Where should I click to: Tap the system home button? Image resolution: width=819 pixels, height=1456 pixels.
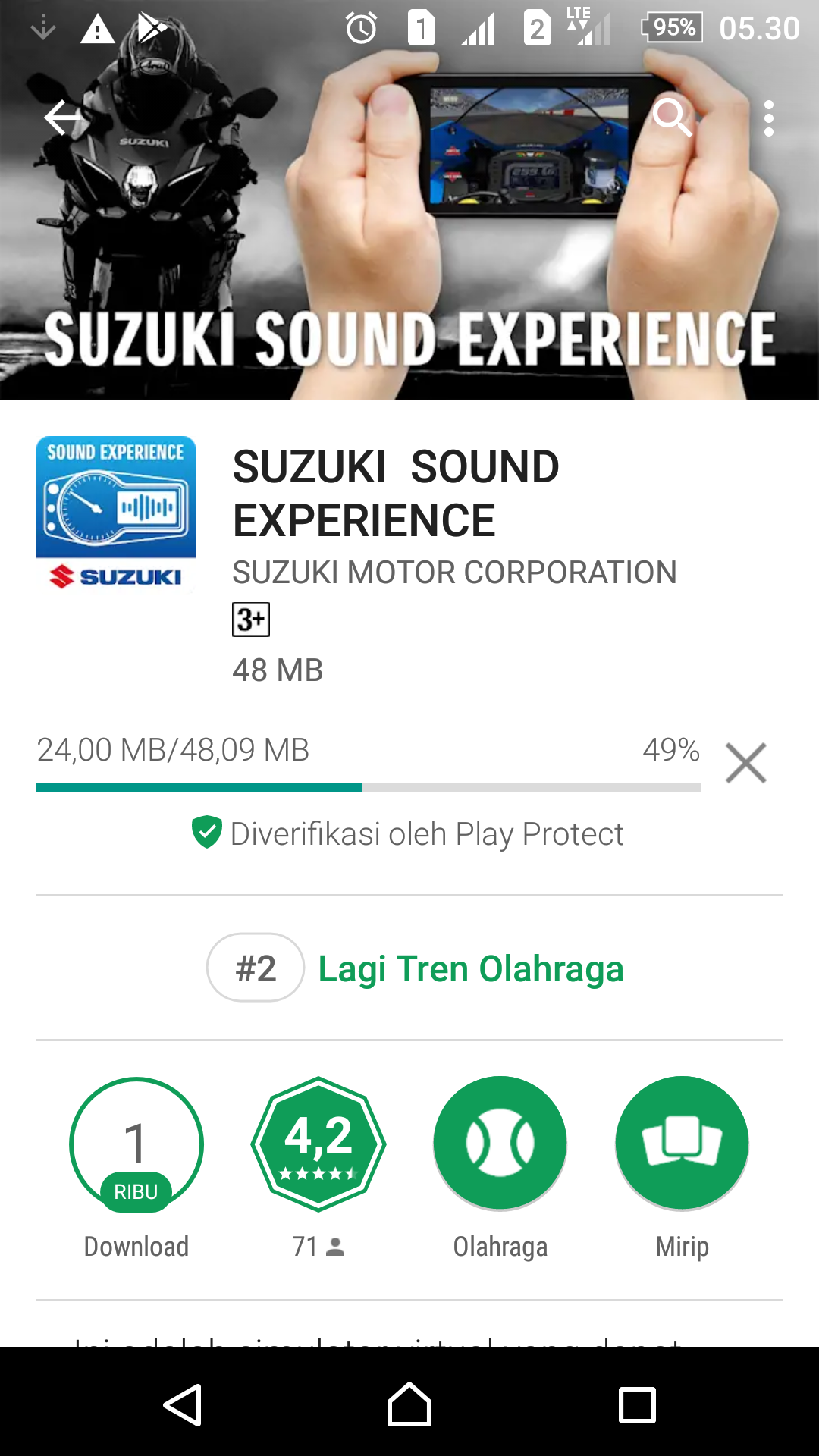click(x=409, y=1405)
